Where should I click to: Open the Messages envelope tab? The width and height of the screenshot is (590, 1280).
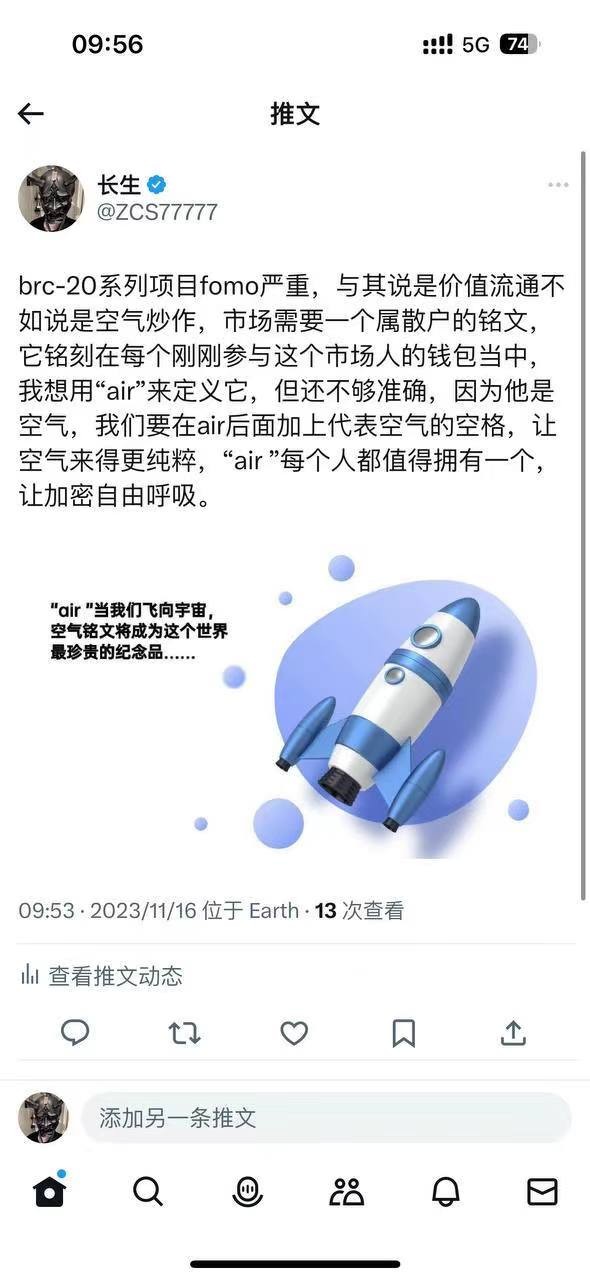[x=542, y=1191]
